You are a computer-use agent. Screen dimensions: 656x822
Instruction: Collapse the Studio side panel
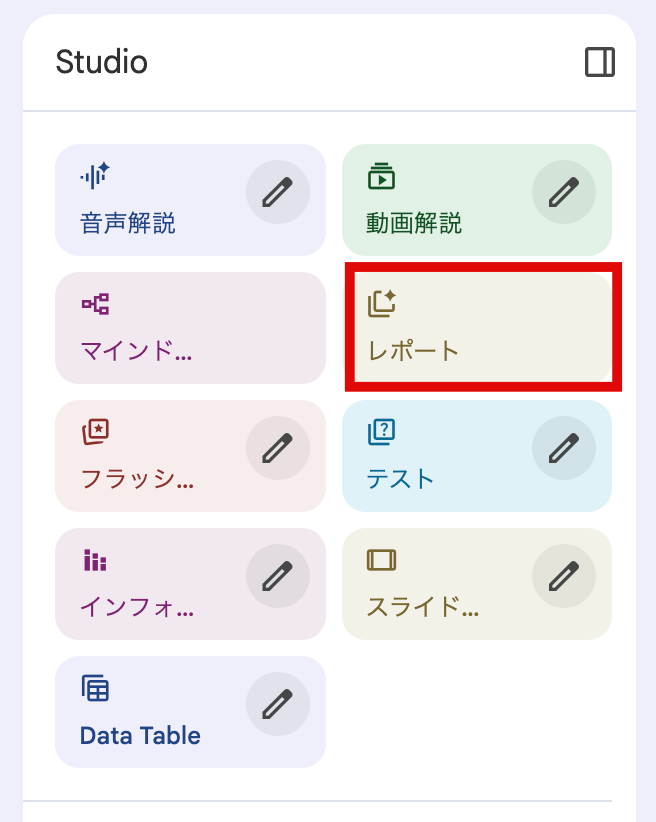[600, 63]
